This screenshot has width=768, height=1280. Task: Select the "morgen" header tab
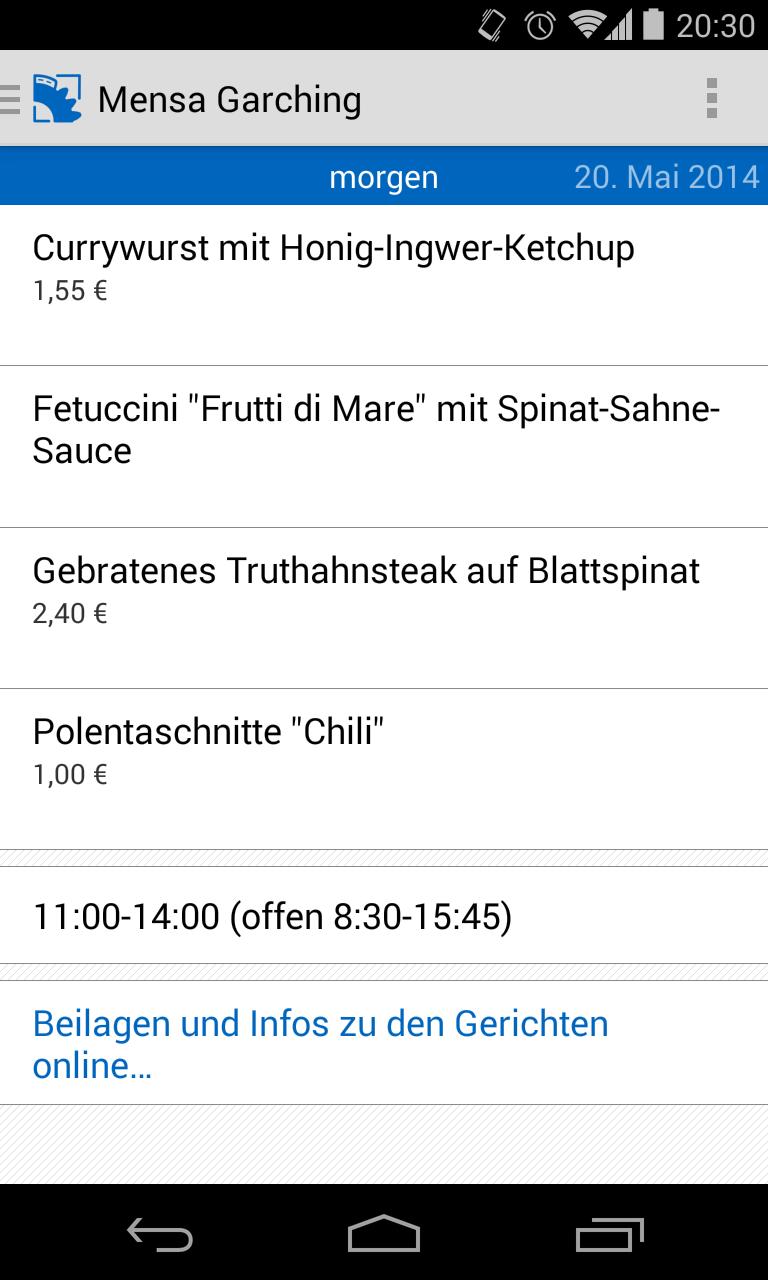click(384, 177)
